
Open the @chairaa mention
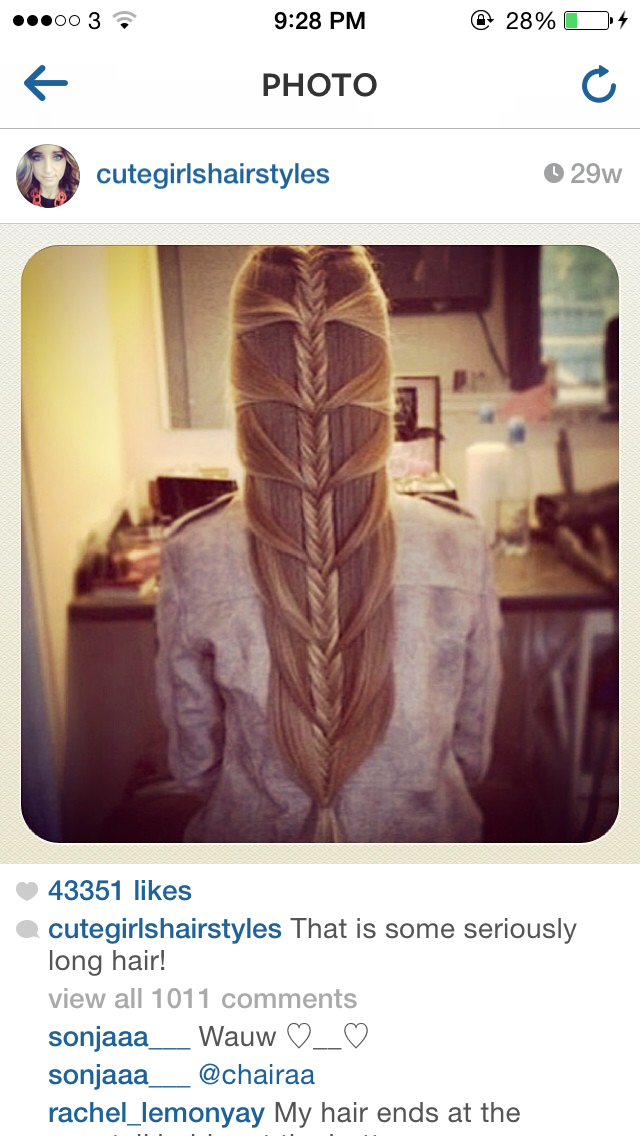pos(257,1075)
